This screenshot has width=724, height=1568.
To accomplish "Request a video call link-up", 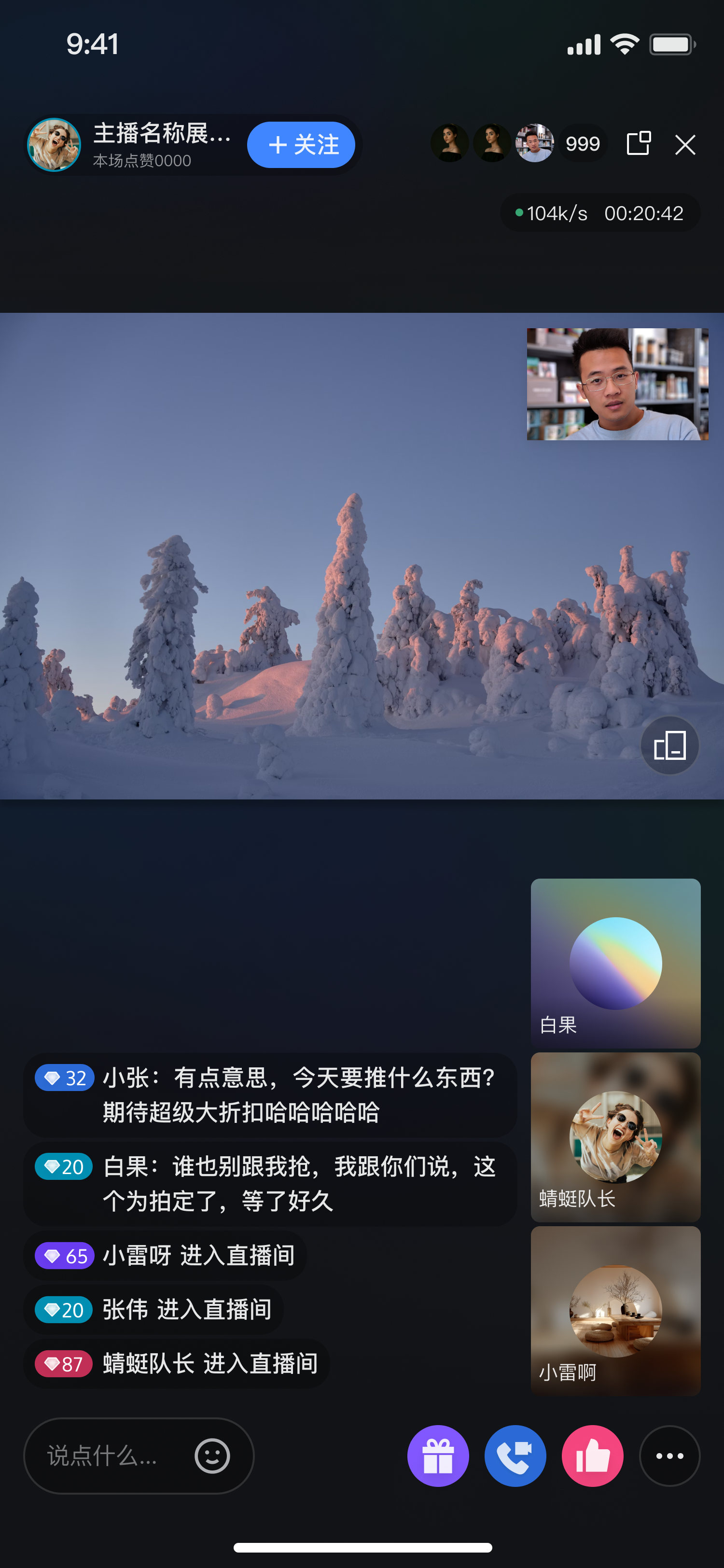I will point(515,1456).
